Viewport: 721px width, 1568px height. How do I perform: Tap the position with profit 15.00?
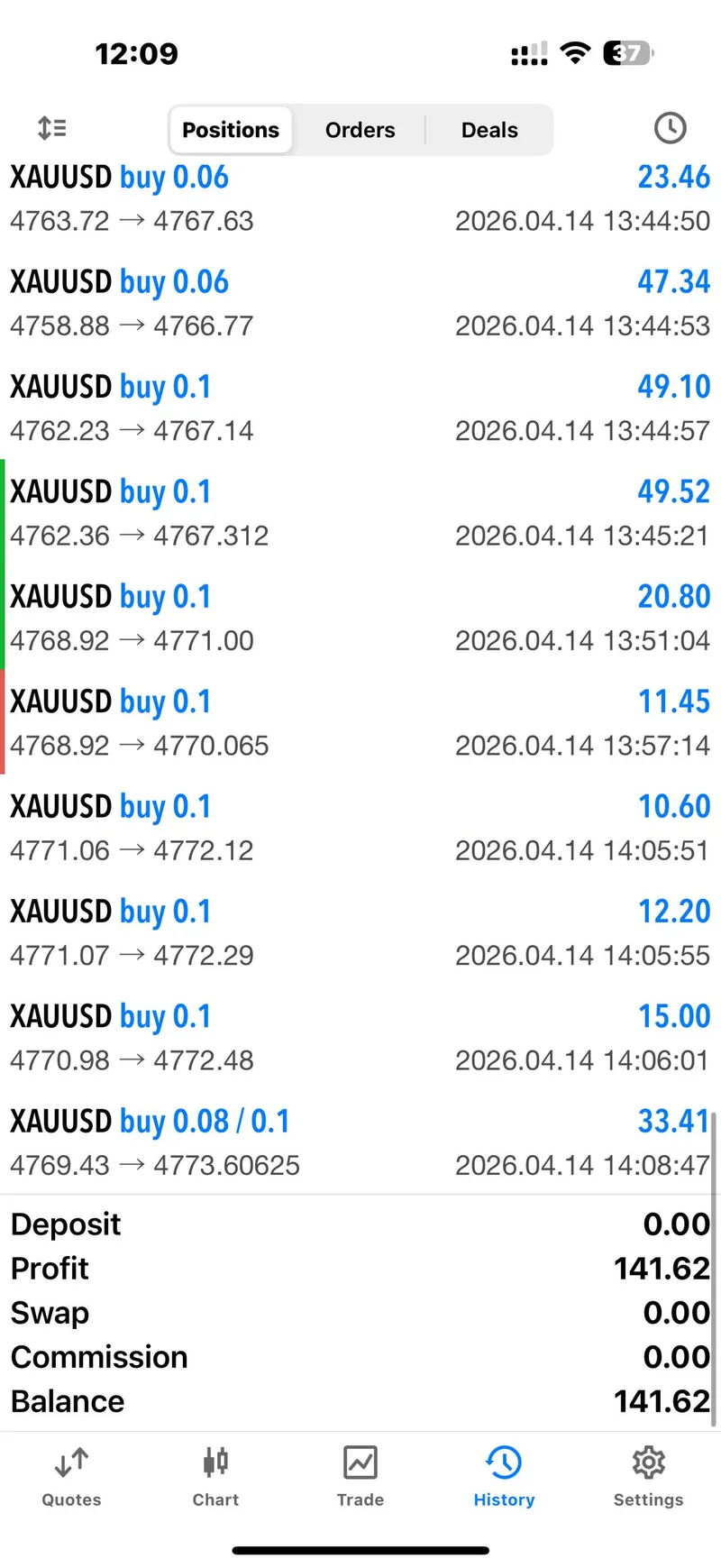coord(360,1037)
